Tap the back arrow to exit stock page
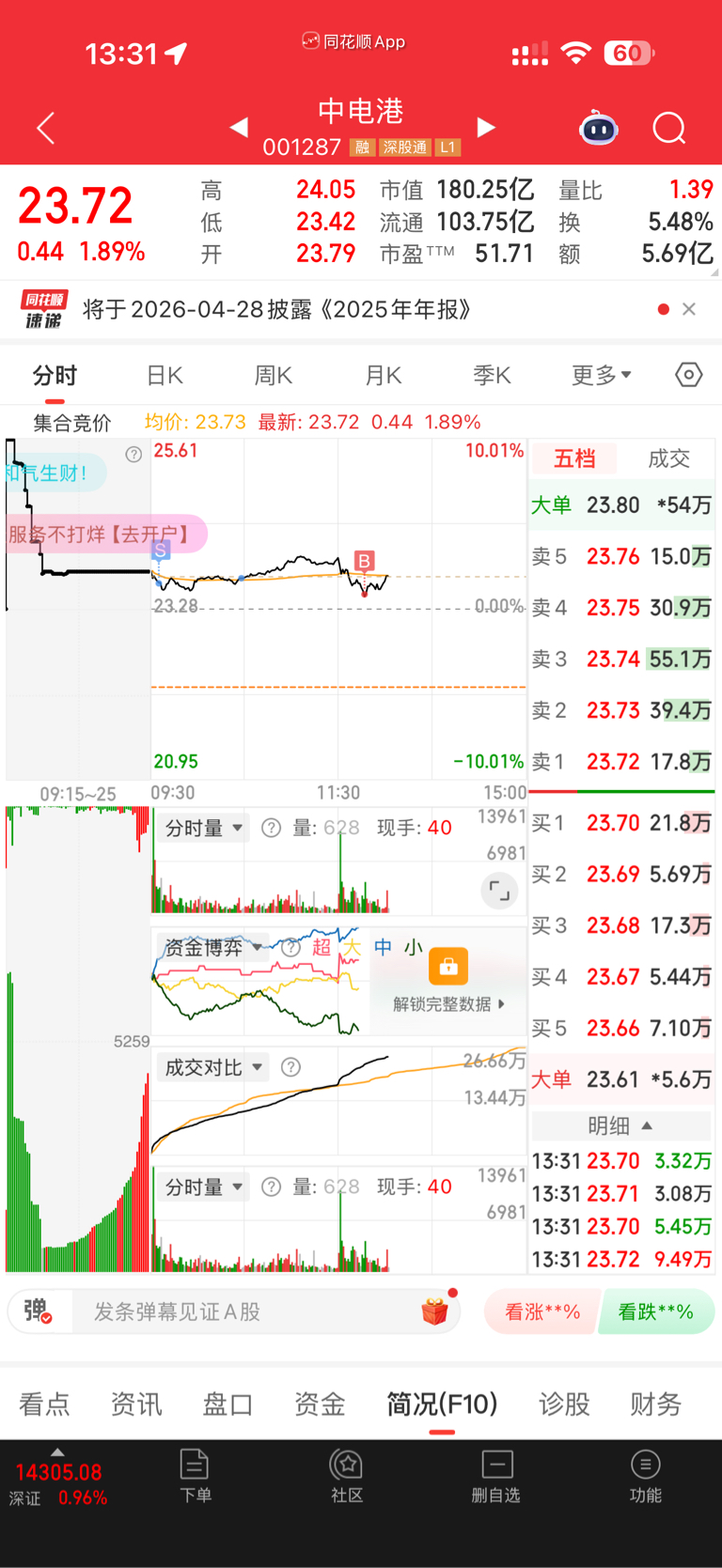Viewport: 722px width, 1568px height. coord(44,127)
